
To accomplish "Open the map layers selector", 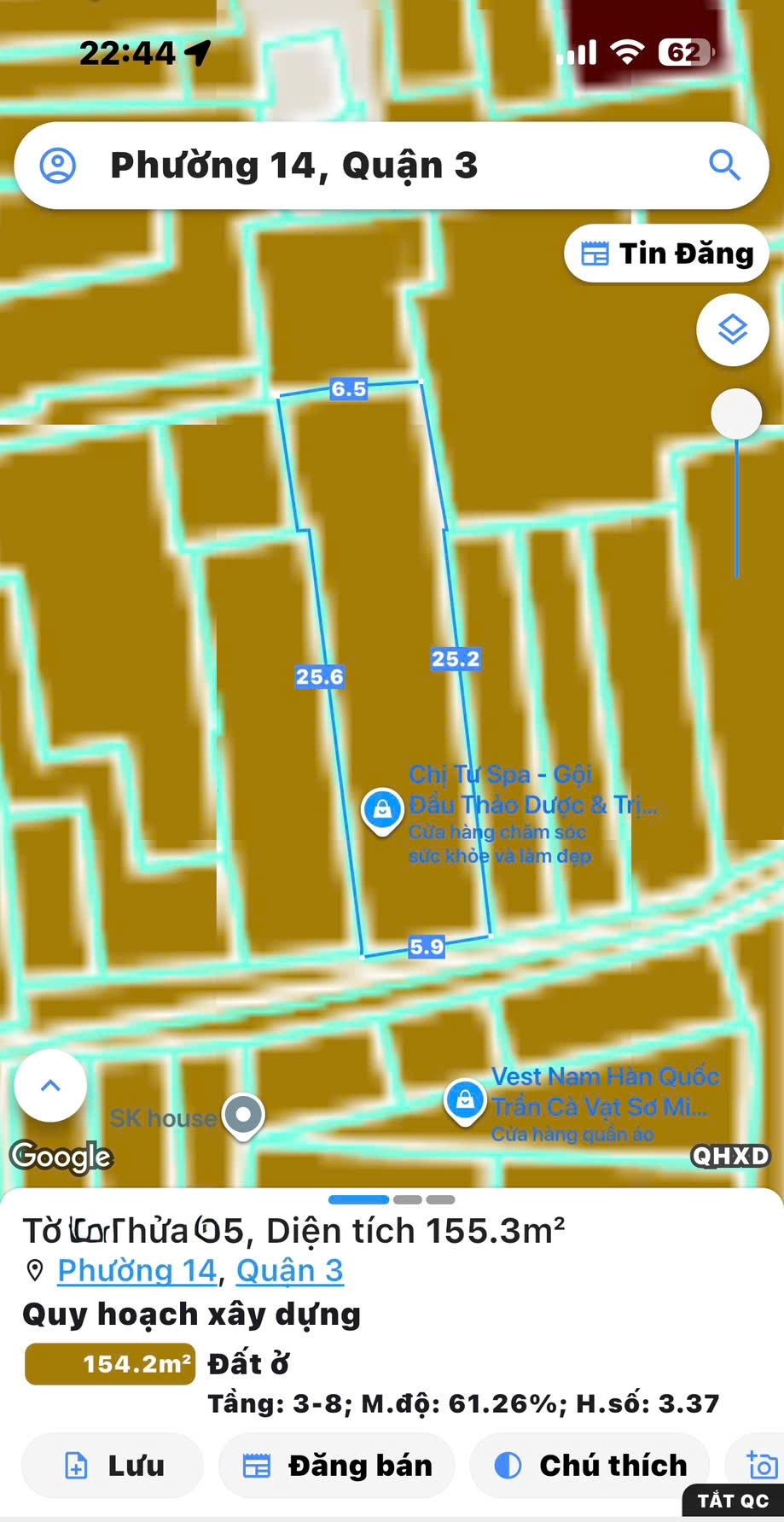I will 733,329.
